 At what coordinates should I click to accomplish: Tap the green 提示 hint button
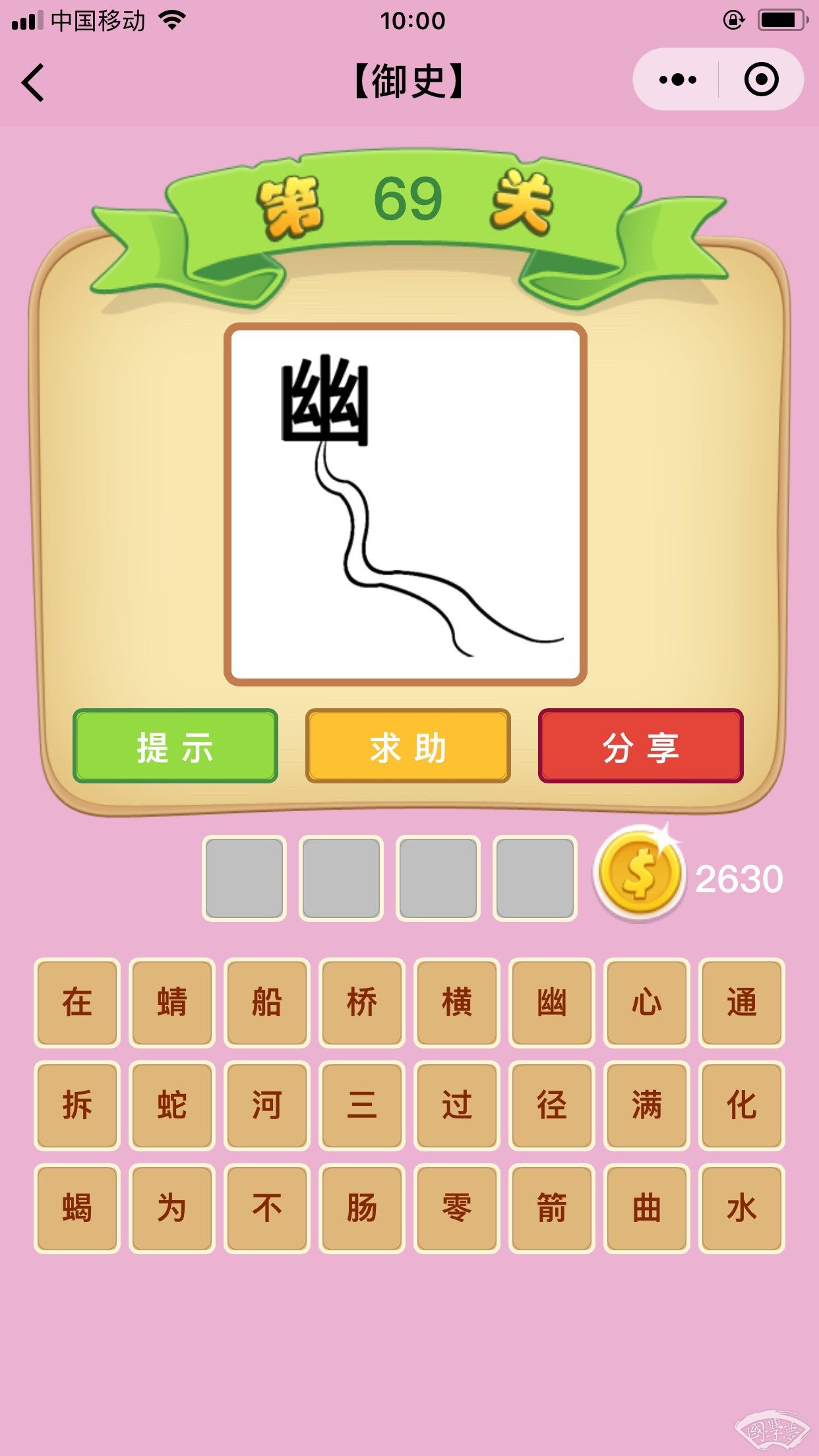(175, 746)
